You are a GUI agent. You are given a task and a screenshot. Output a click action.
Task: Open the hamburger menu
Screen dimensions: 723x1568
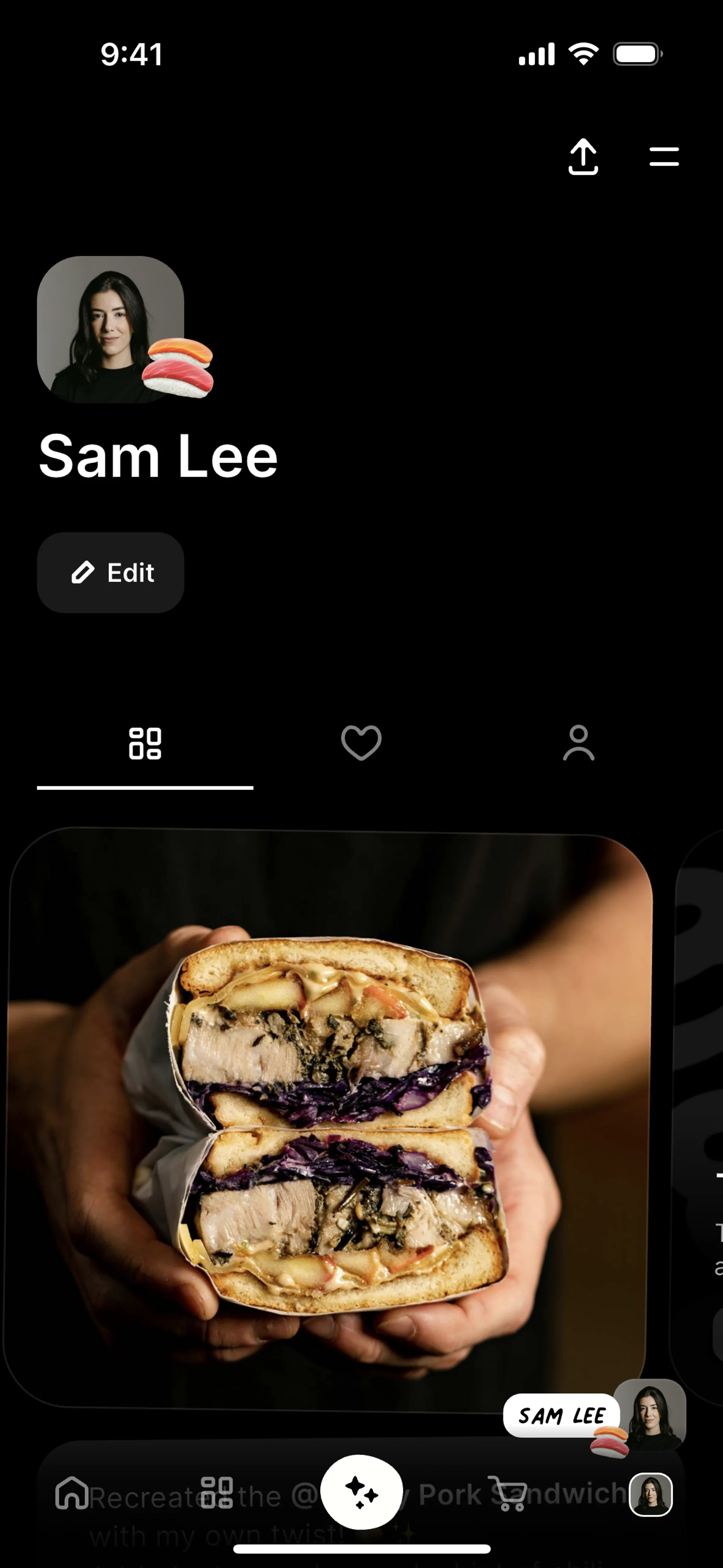coord(664,157)
